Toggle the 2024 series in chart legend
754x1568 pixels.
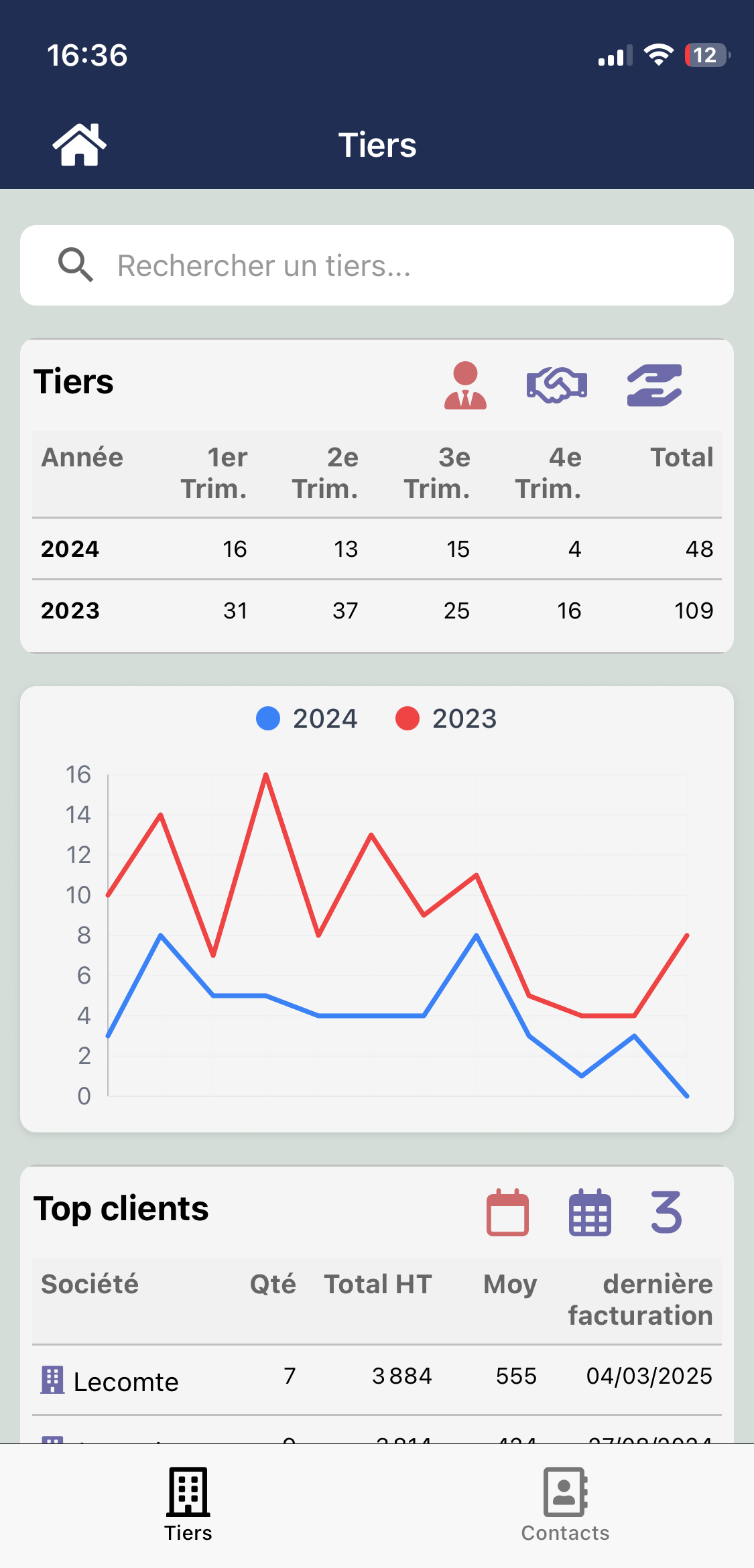tap(307, 718)
